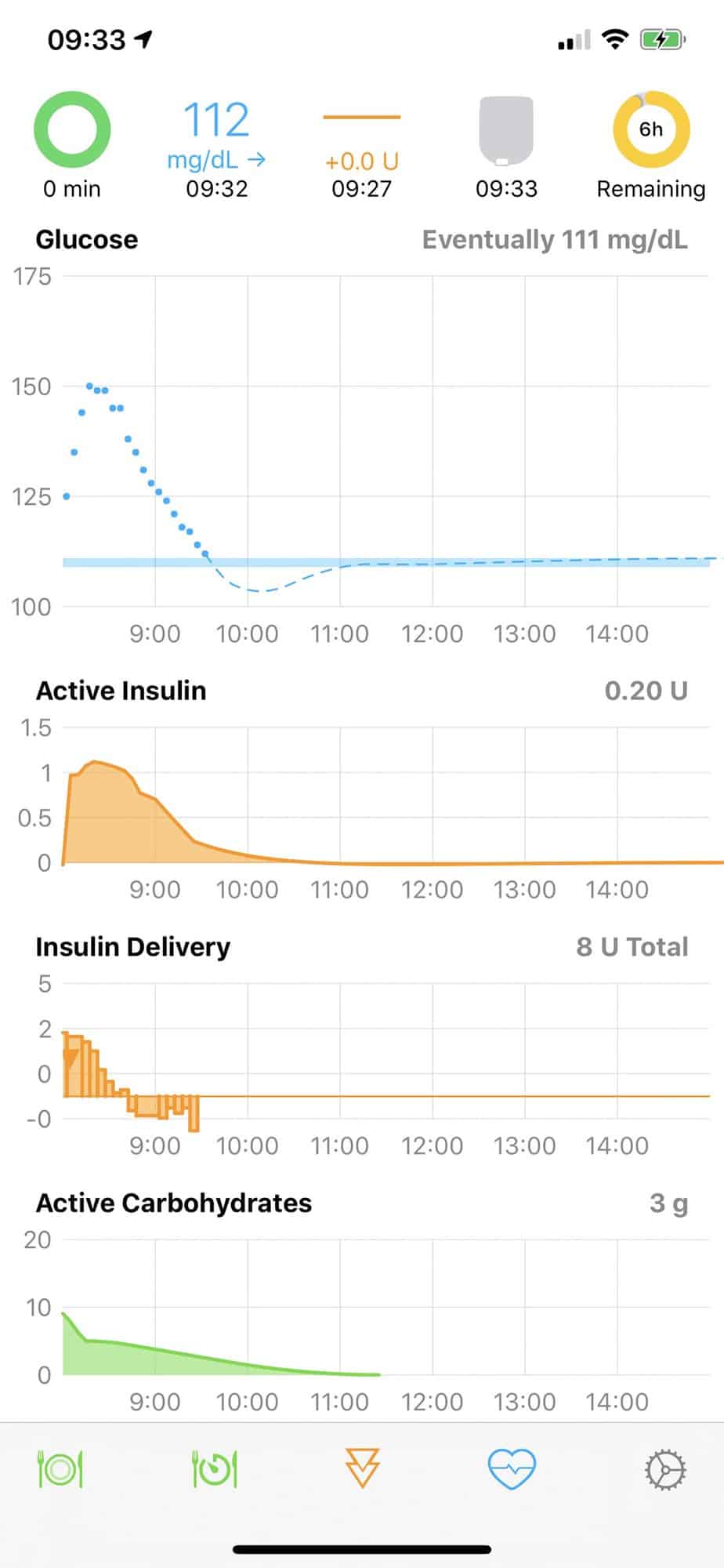724x1568 pixels.
Task: Tap the green loop status circle
Action: pyautogui.click(x=72, y=130)
